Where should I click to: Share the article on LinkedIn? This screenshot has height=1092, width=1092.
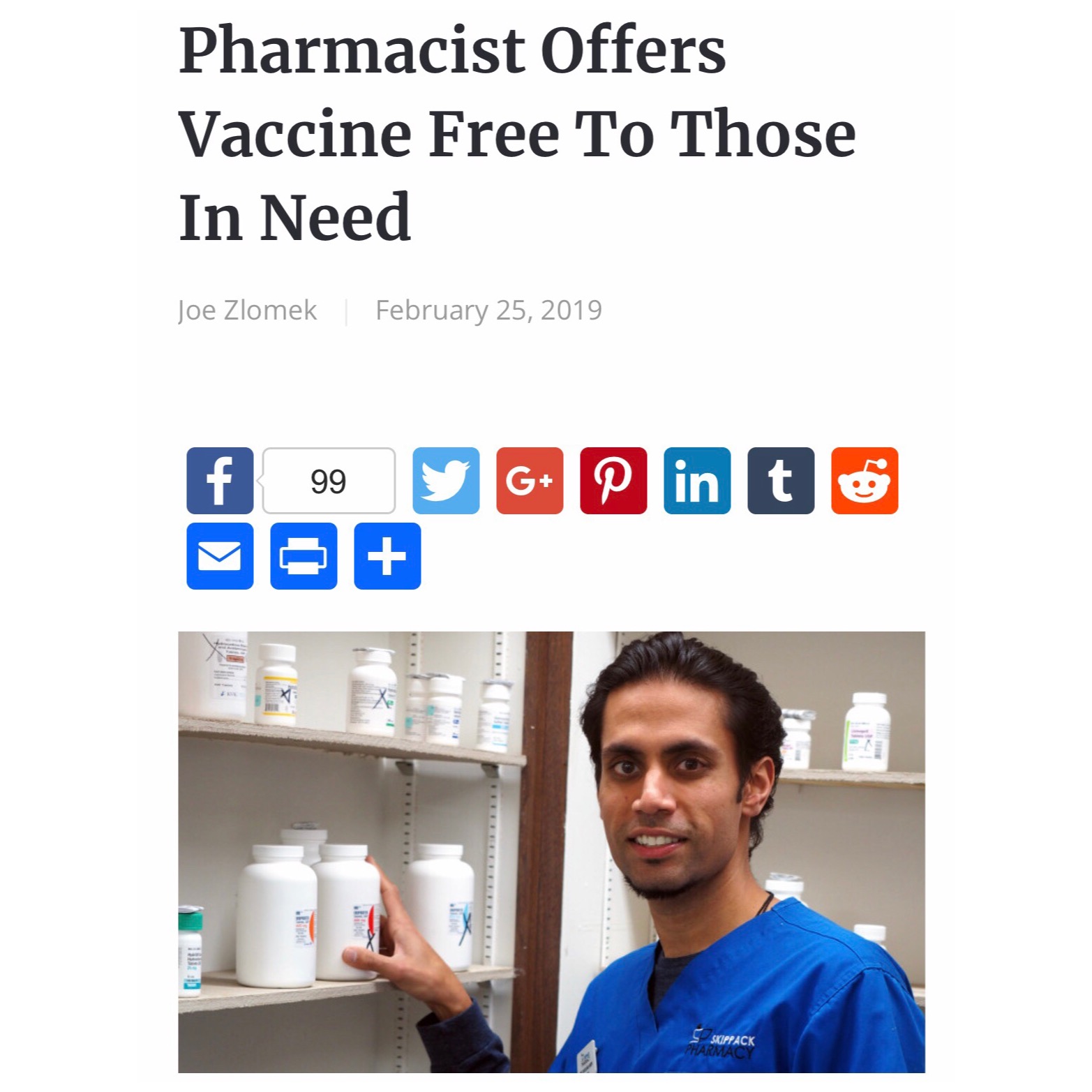[x=697, y=481]
